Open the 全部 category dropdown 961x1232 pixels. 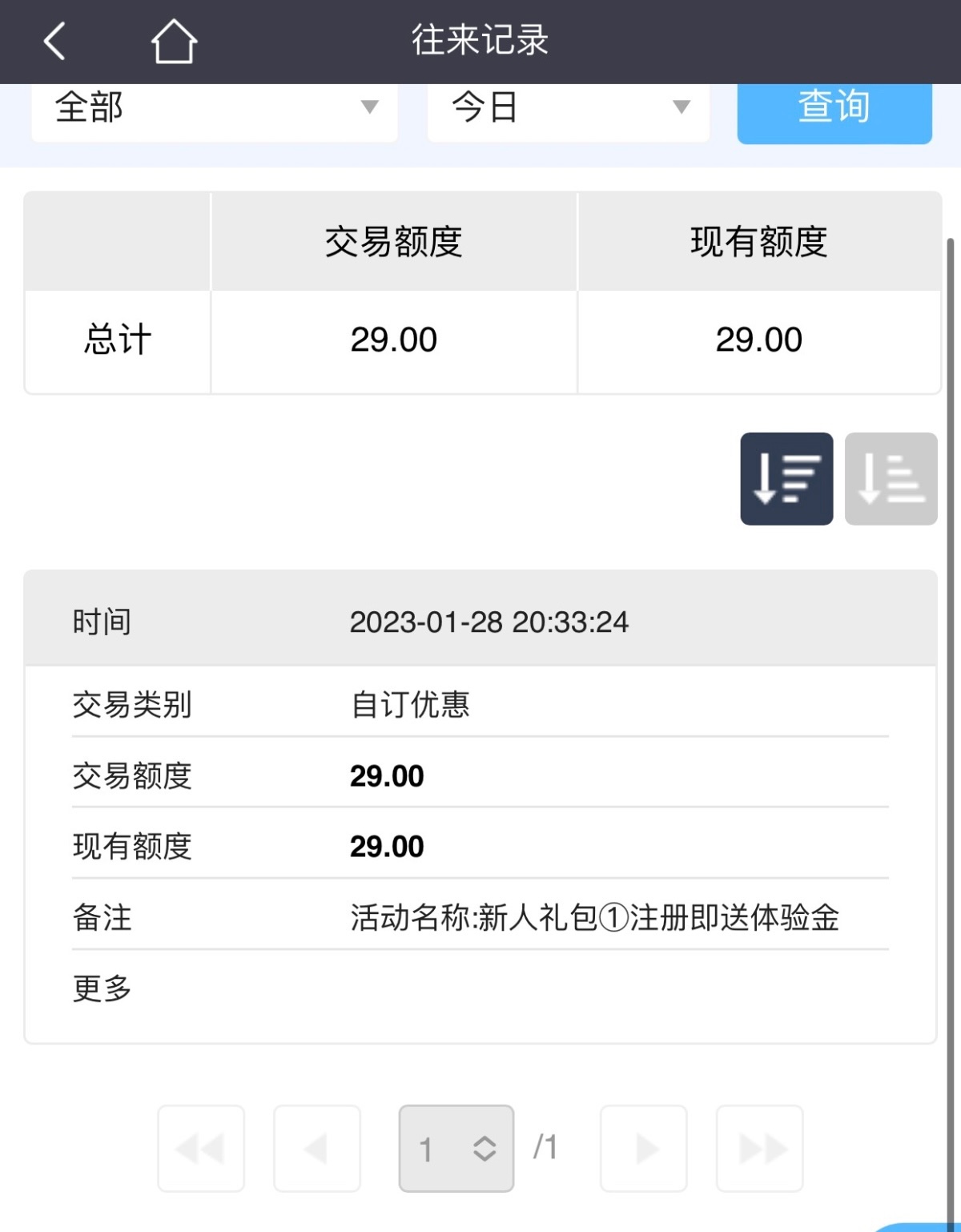(x=215, y=108)
